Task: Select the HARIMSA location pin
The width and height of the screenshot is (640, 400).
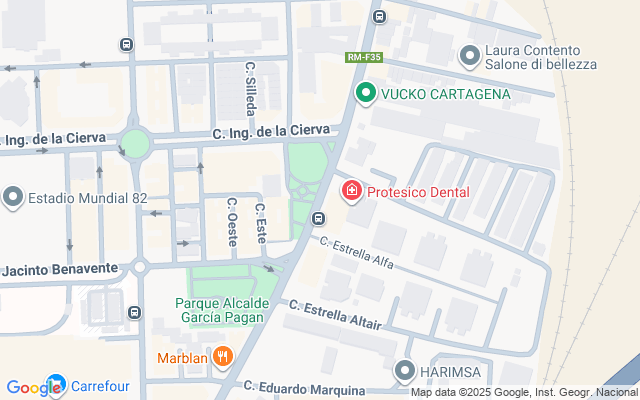Action: pos(404,371)
